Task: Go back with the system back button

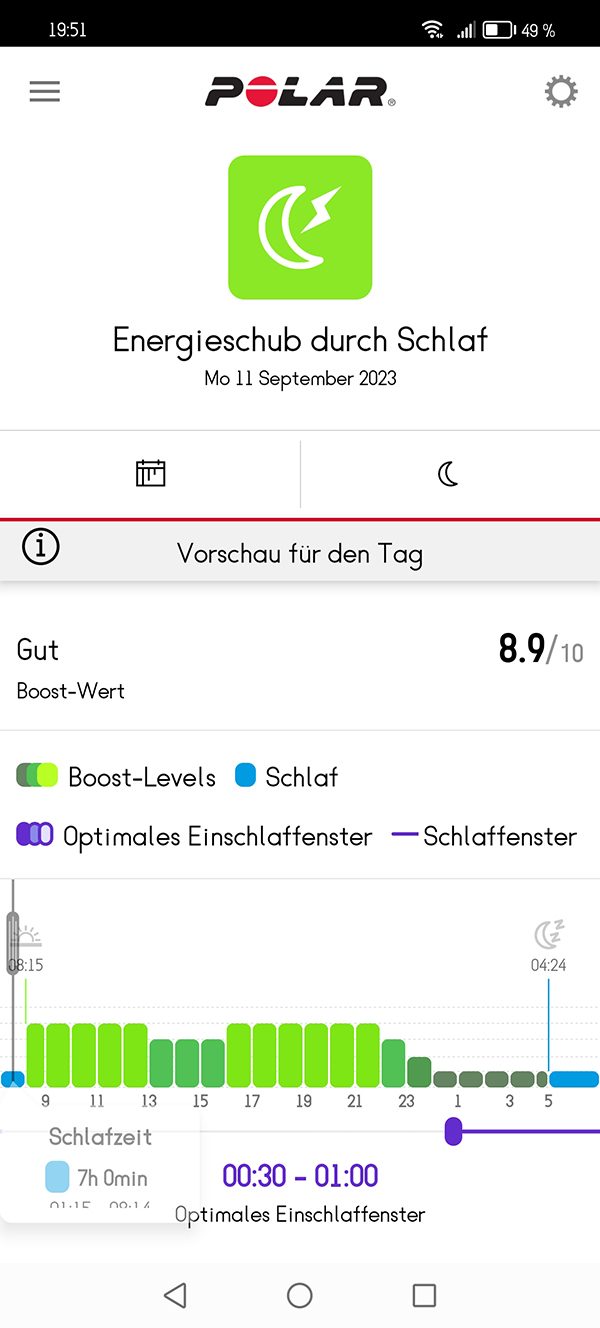Action: tap(175, 1295)
